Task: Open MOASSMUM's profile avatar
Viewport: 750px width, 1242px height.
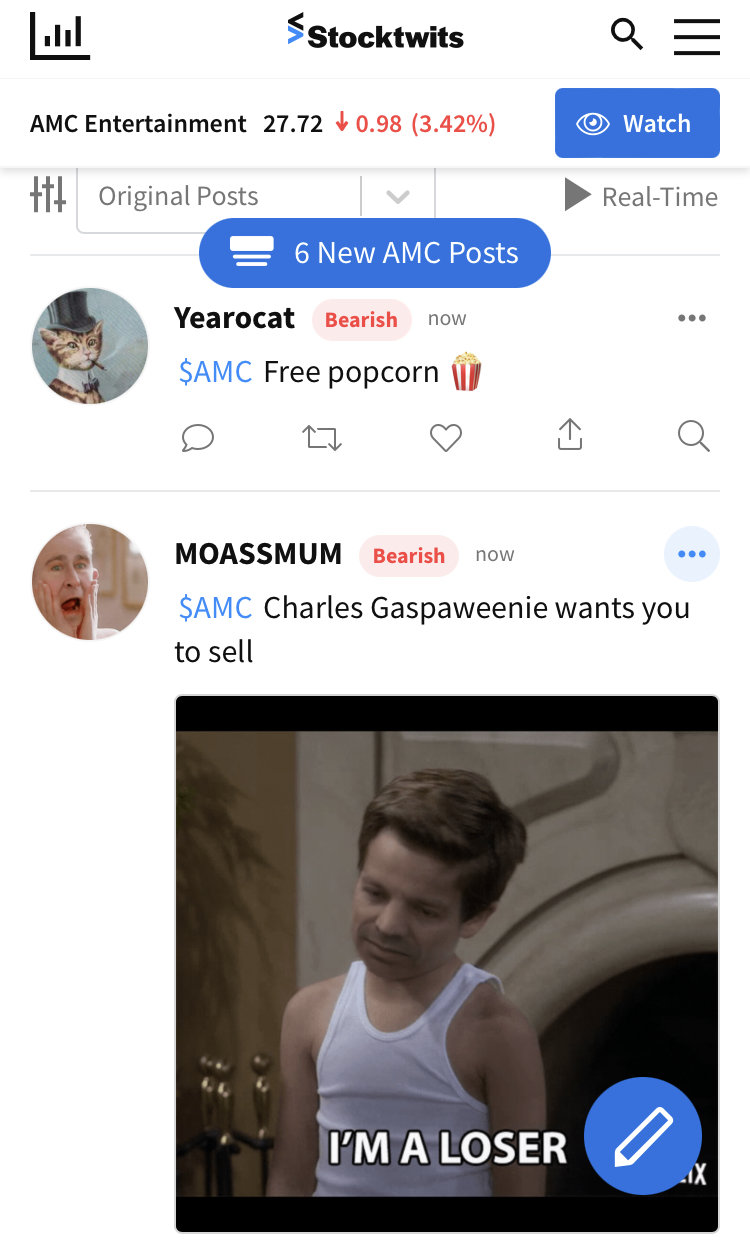Action: pos(90,582)
